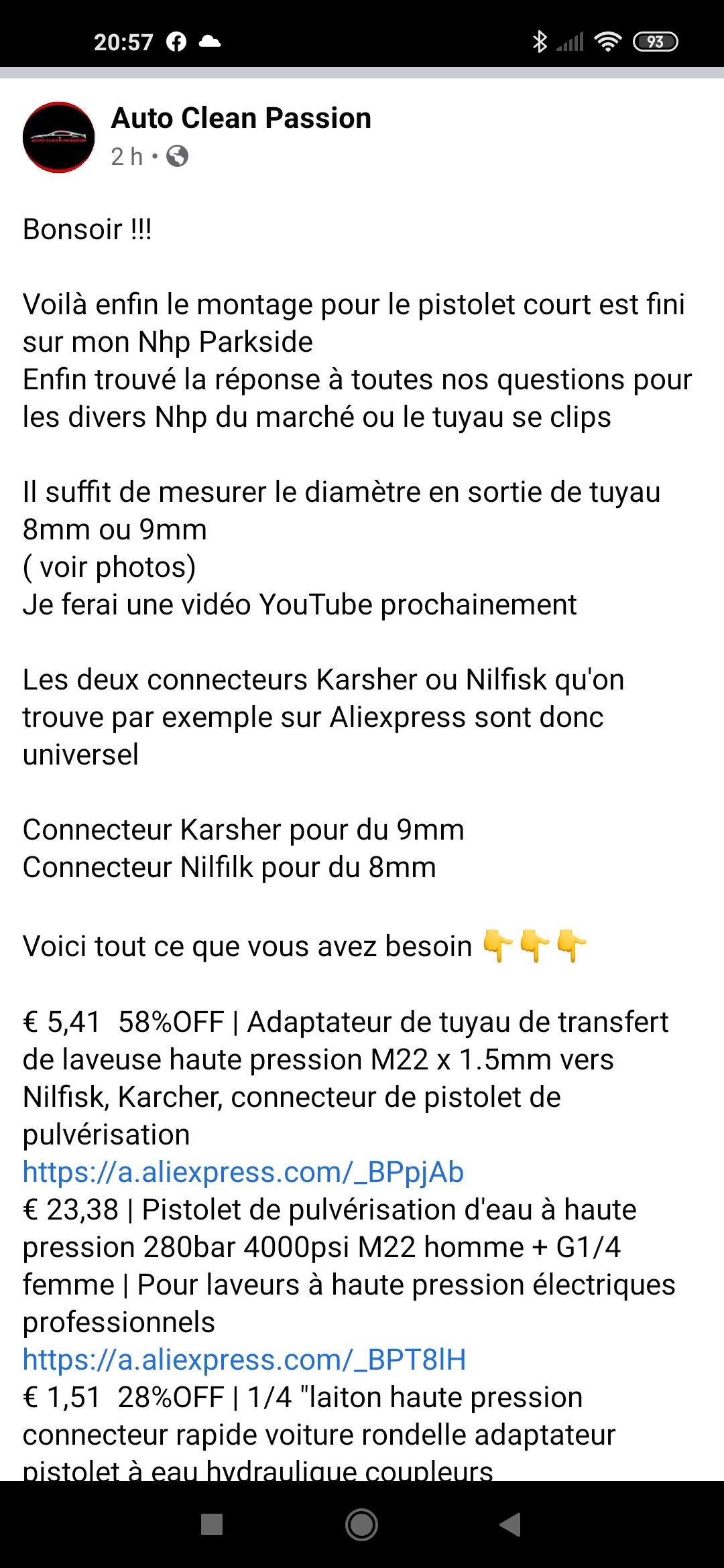Tap the Auto Clean Passion profile picture
724x1568 pixels.
point(59,137)
